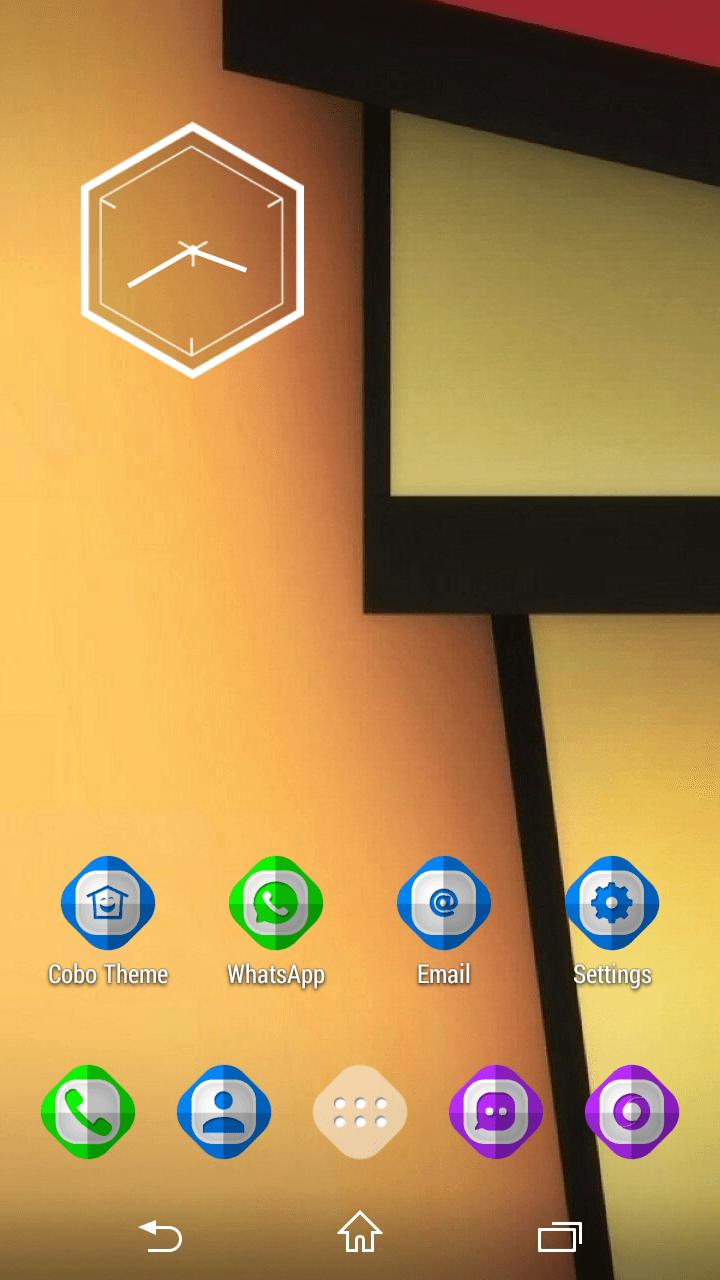Open the app drawer
This screenshot has width=720, height=1280.
(x=360, y=1112)
